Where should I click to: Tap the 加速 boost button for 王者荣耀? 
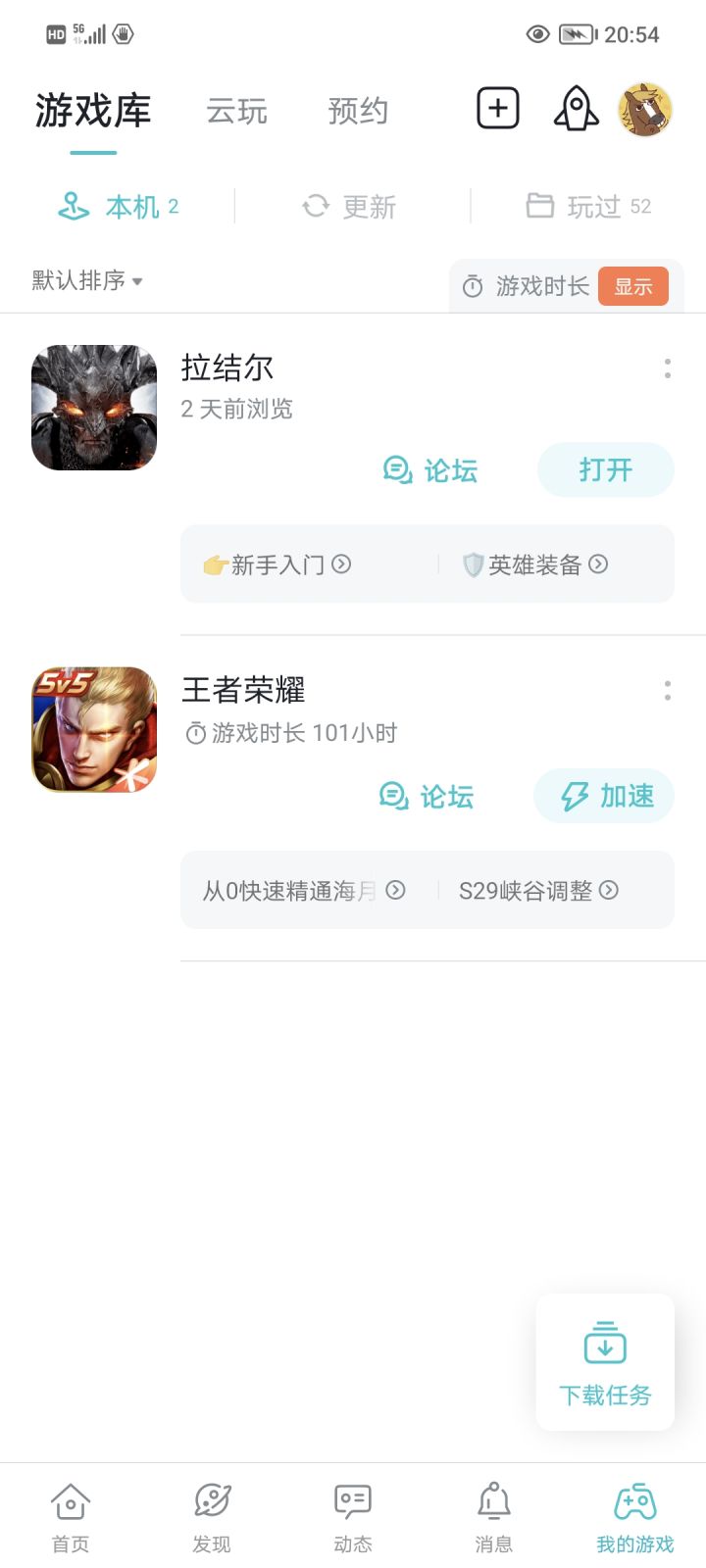603,796
